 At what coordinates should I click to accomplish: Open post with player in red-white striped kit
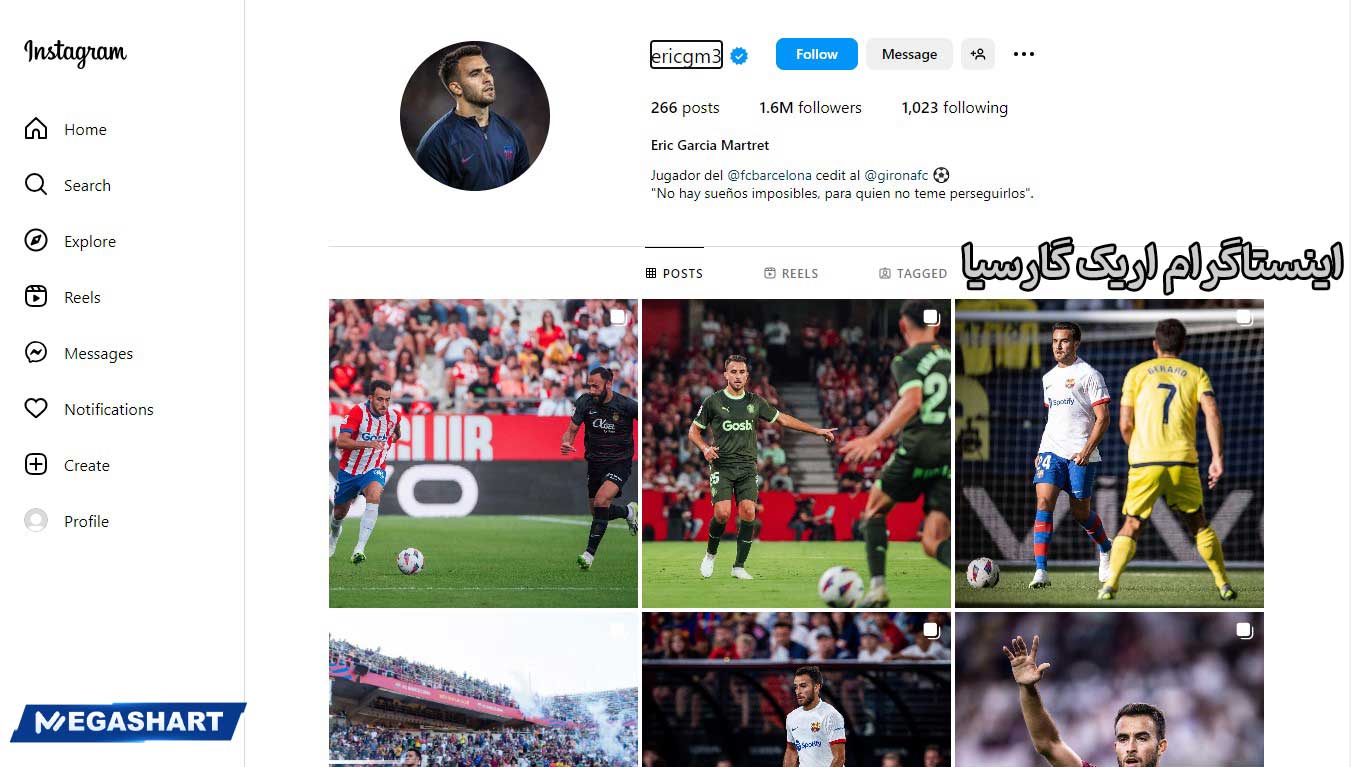click(483, 453)
